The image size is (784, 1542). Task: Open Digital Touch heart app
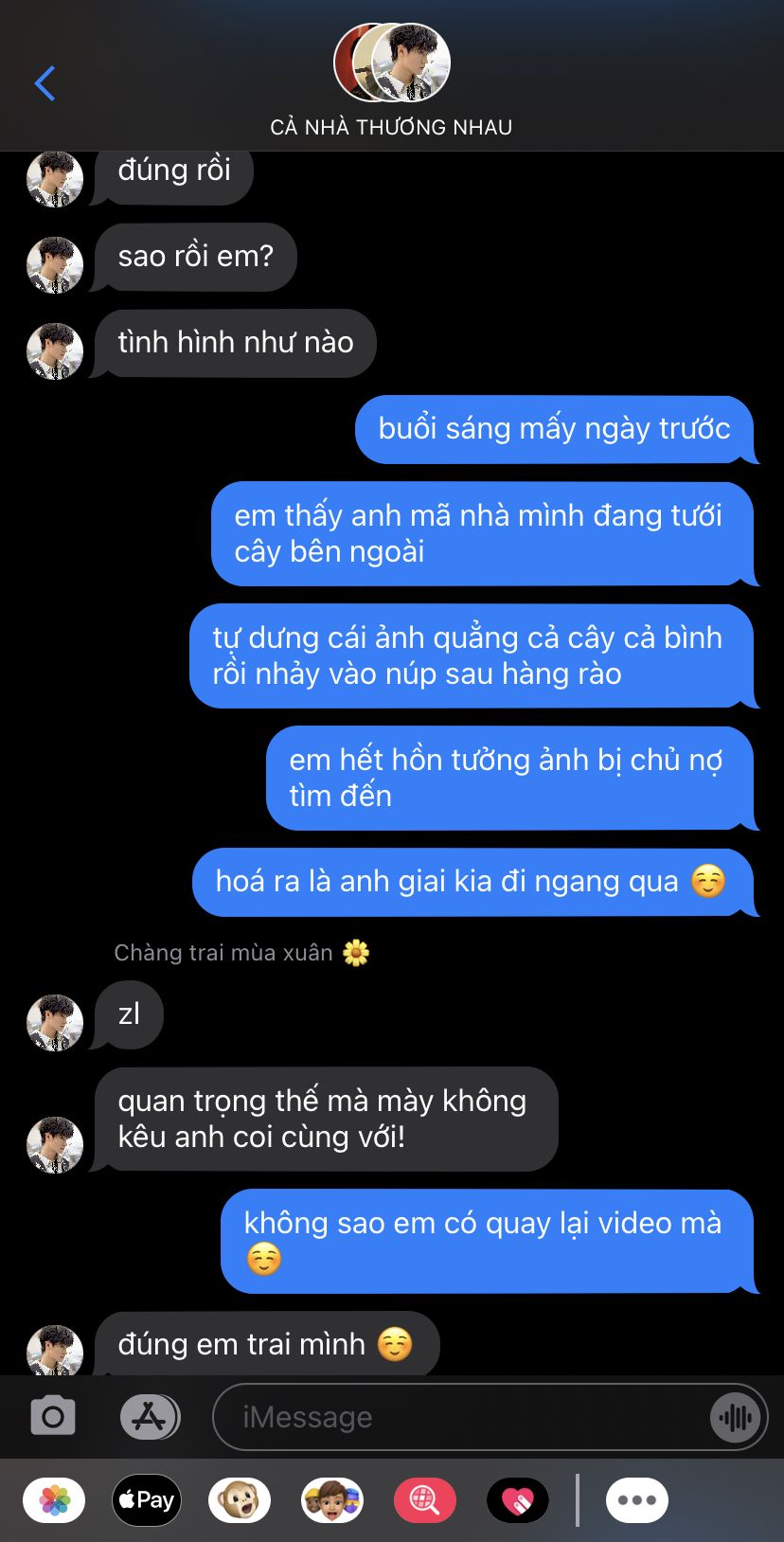click(518, 1500)
